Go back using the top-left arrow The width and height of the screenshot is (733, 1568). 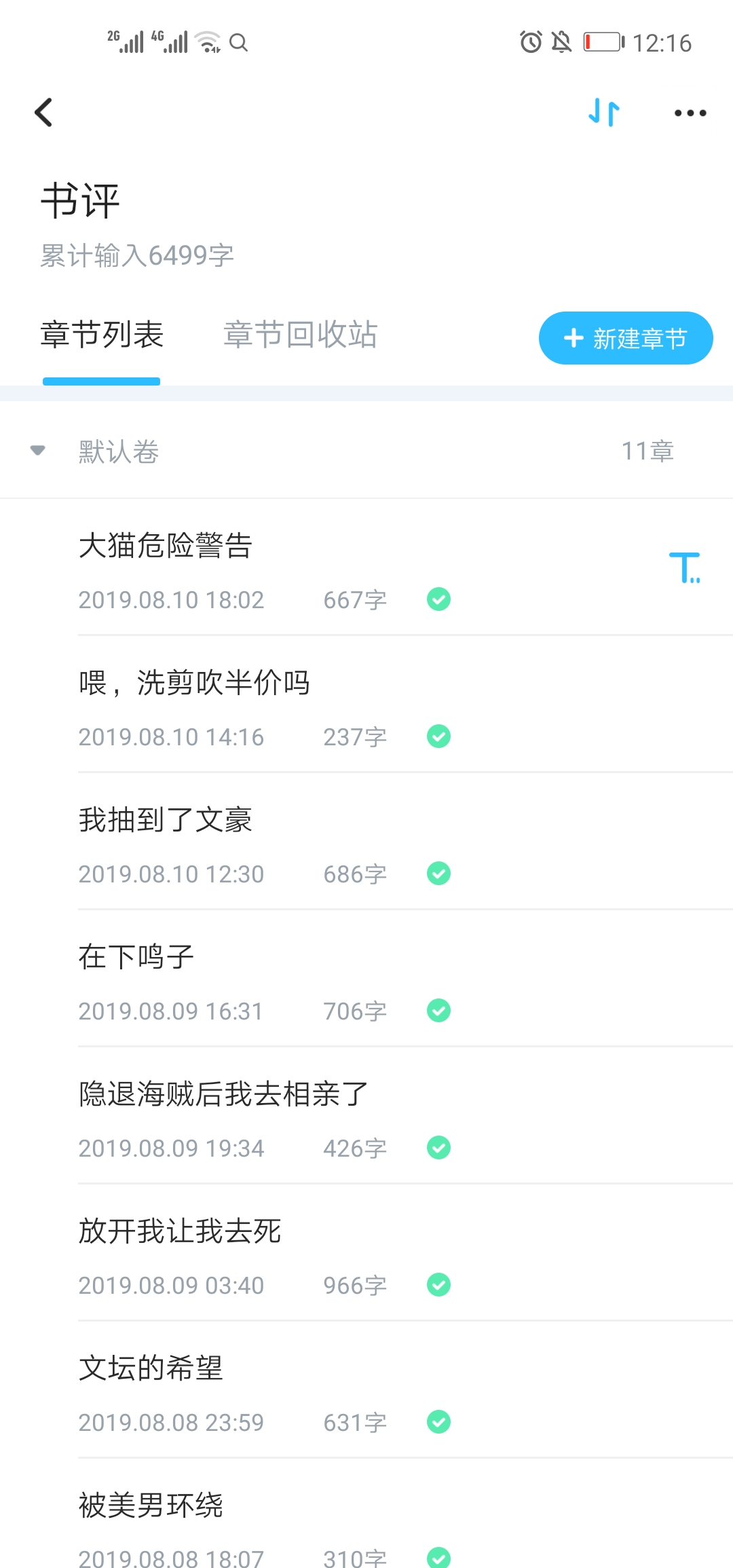pos(44,113)
